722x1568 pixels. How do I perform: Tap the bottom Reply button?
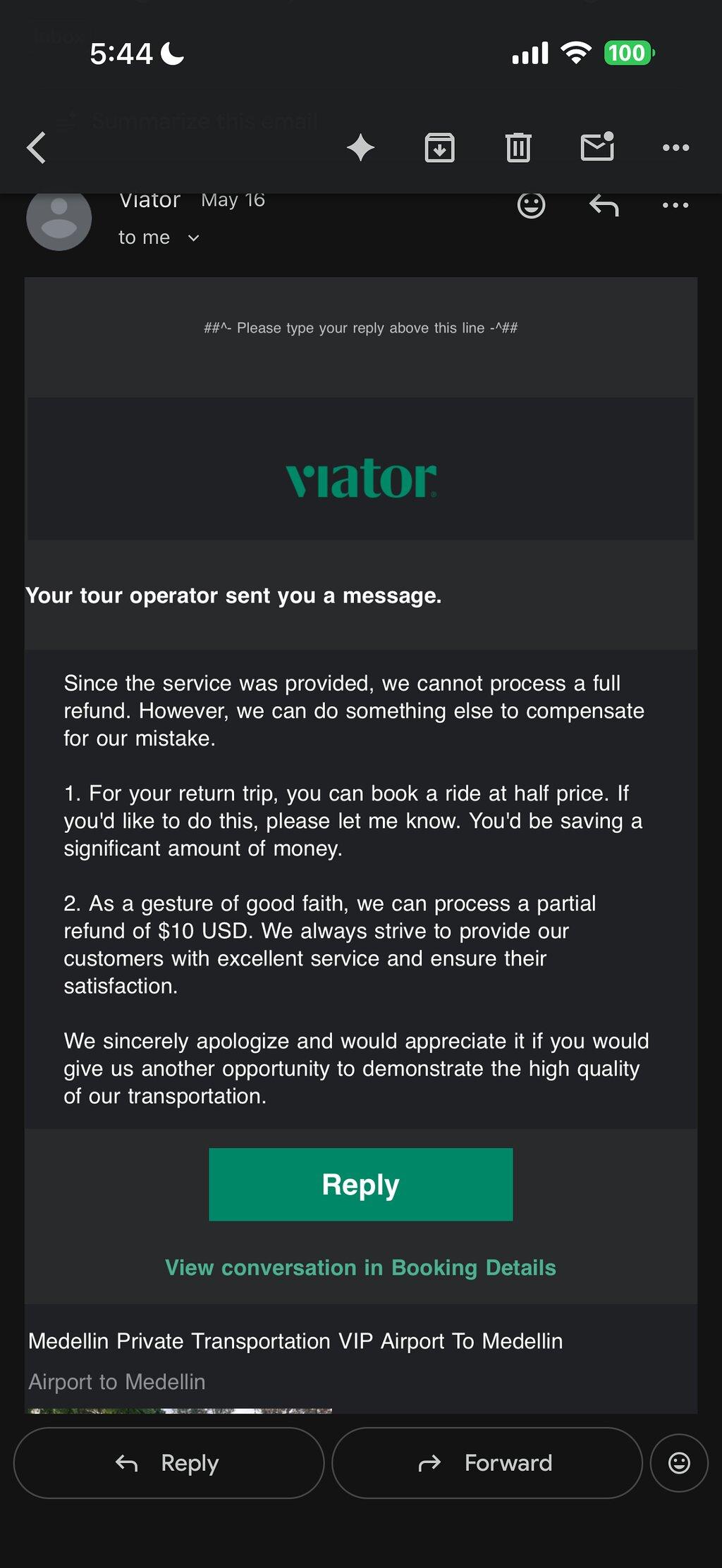[x=169, y=1463]
